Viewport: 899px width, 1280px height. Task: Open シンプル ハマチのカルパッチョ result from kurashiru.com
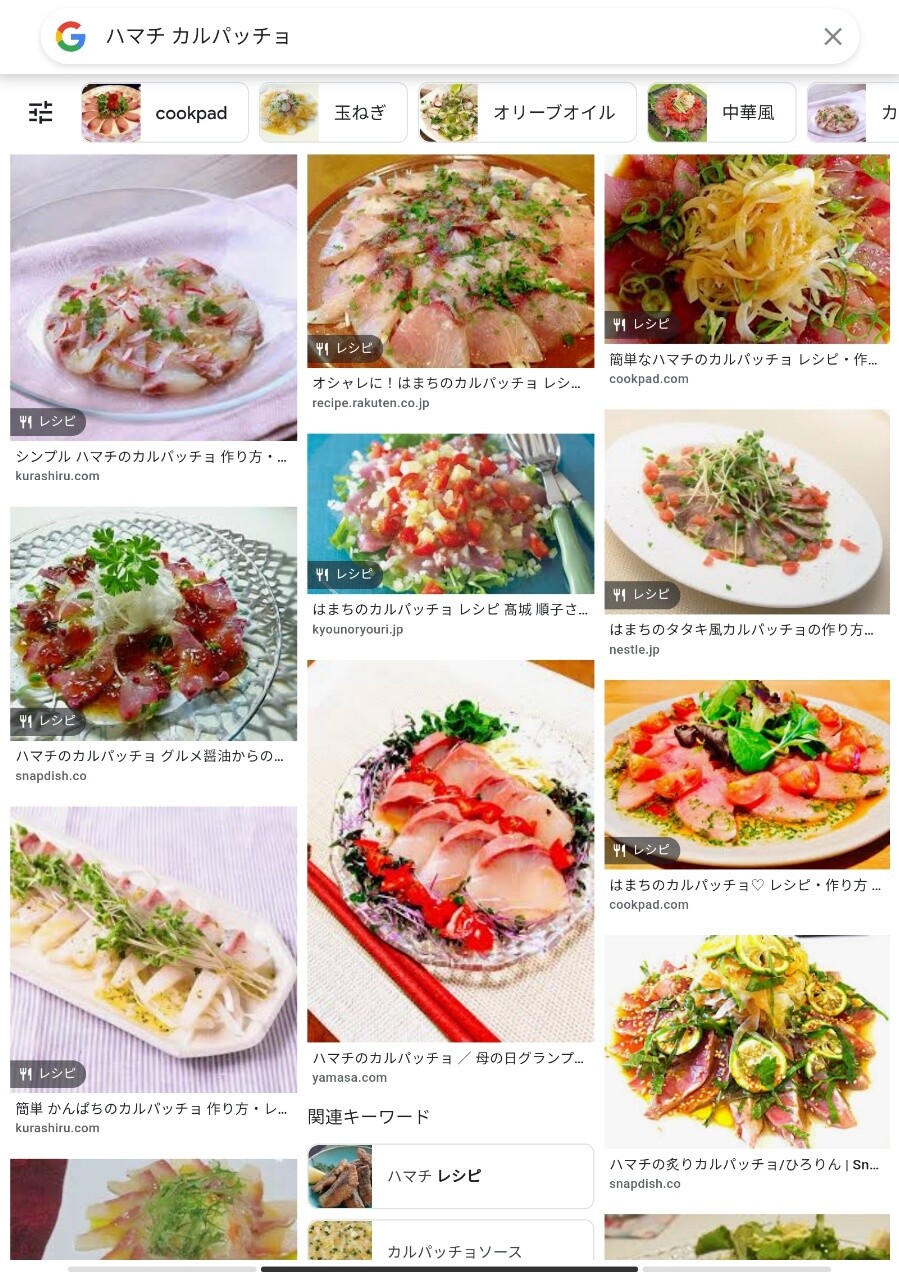[x=153, y=297]
